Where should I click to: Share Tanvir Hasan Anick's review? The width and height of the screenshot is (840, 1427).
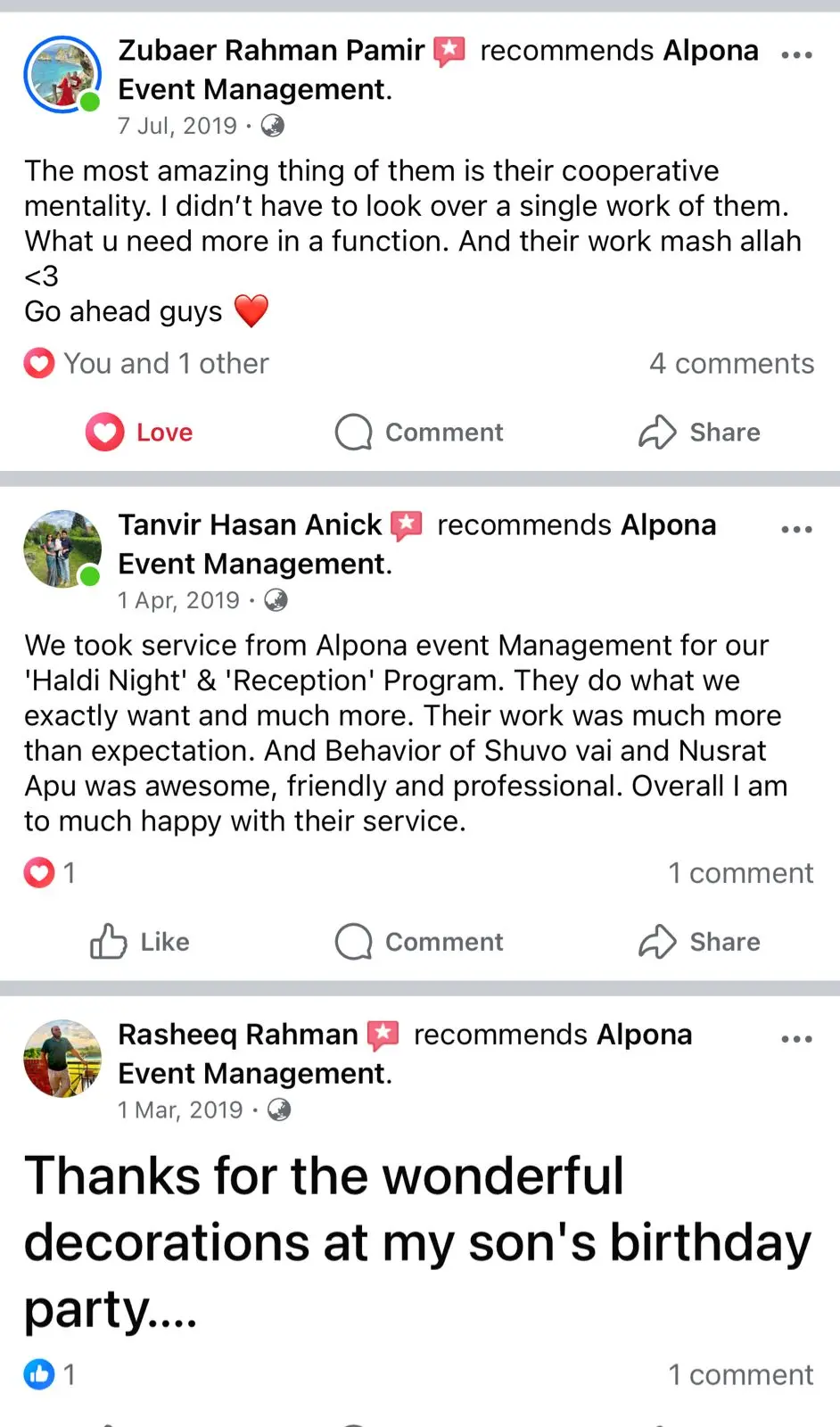click(700, 942)
